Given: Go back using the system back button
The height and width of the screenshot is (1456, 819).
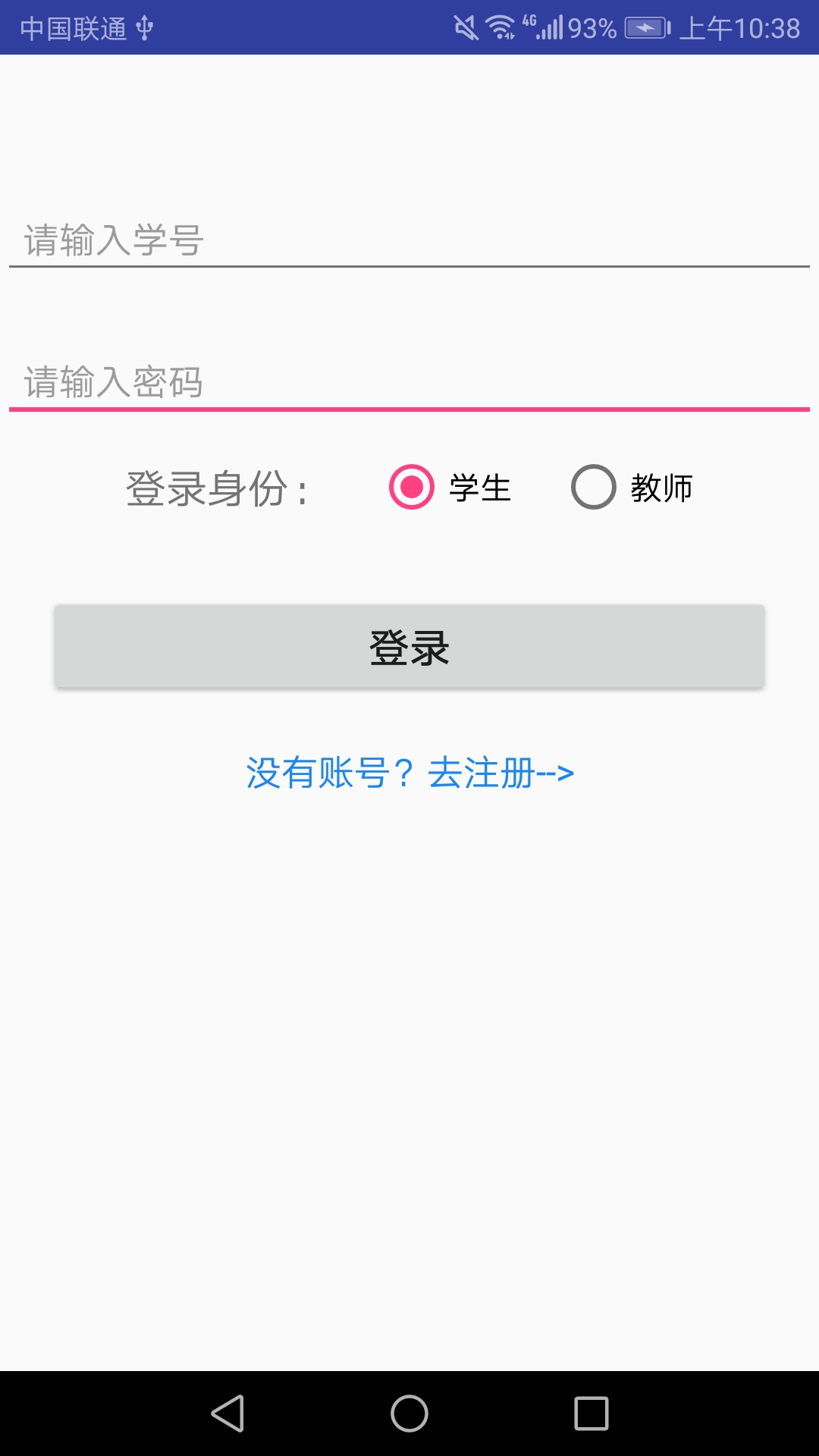Looking at the screenshot, I should (x=227, y=1414).
